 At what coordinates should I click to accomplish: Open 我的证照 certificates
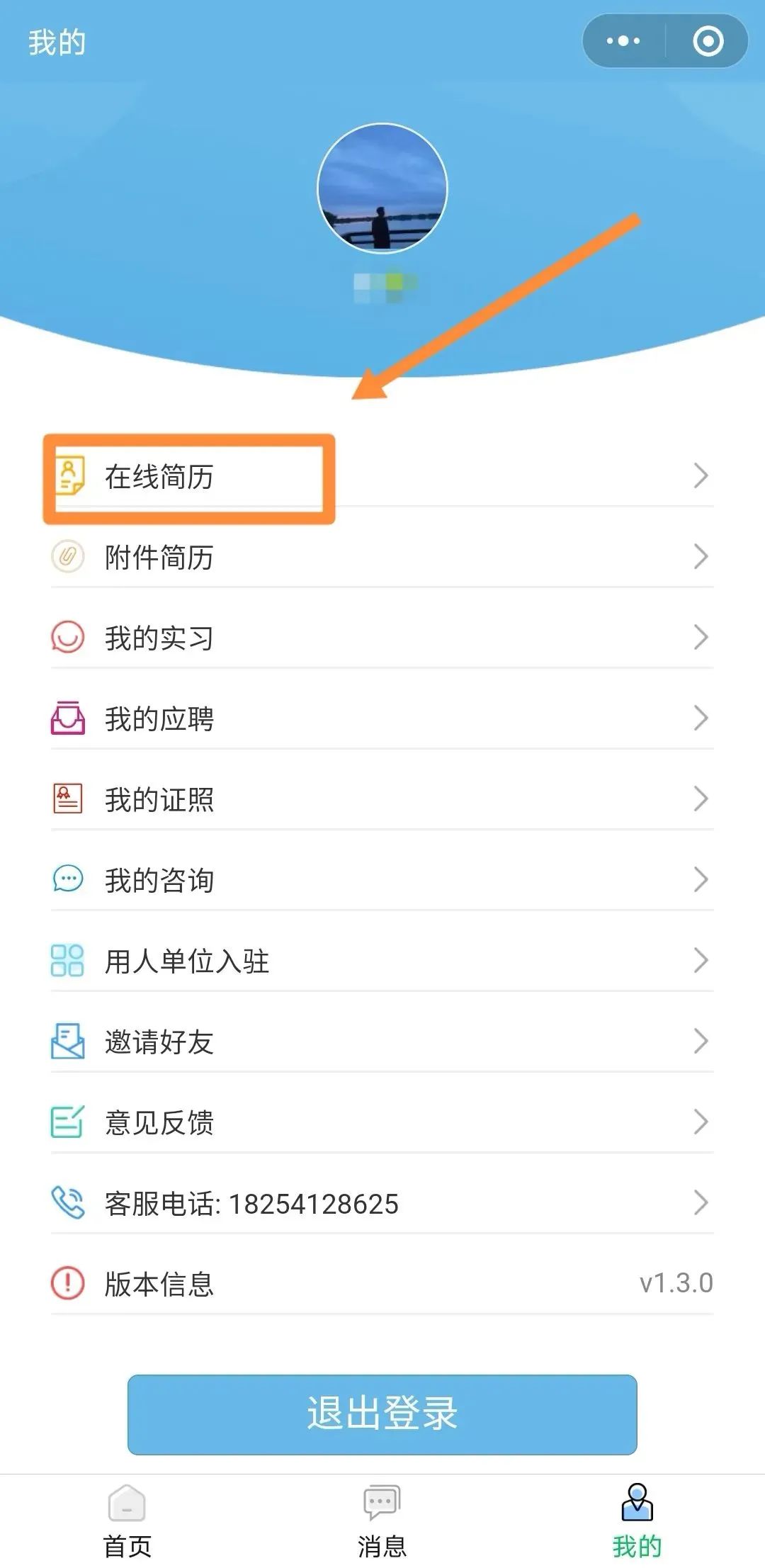coord(381,799)
